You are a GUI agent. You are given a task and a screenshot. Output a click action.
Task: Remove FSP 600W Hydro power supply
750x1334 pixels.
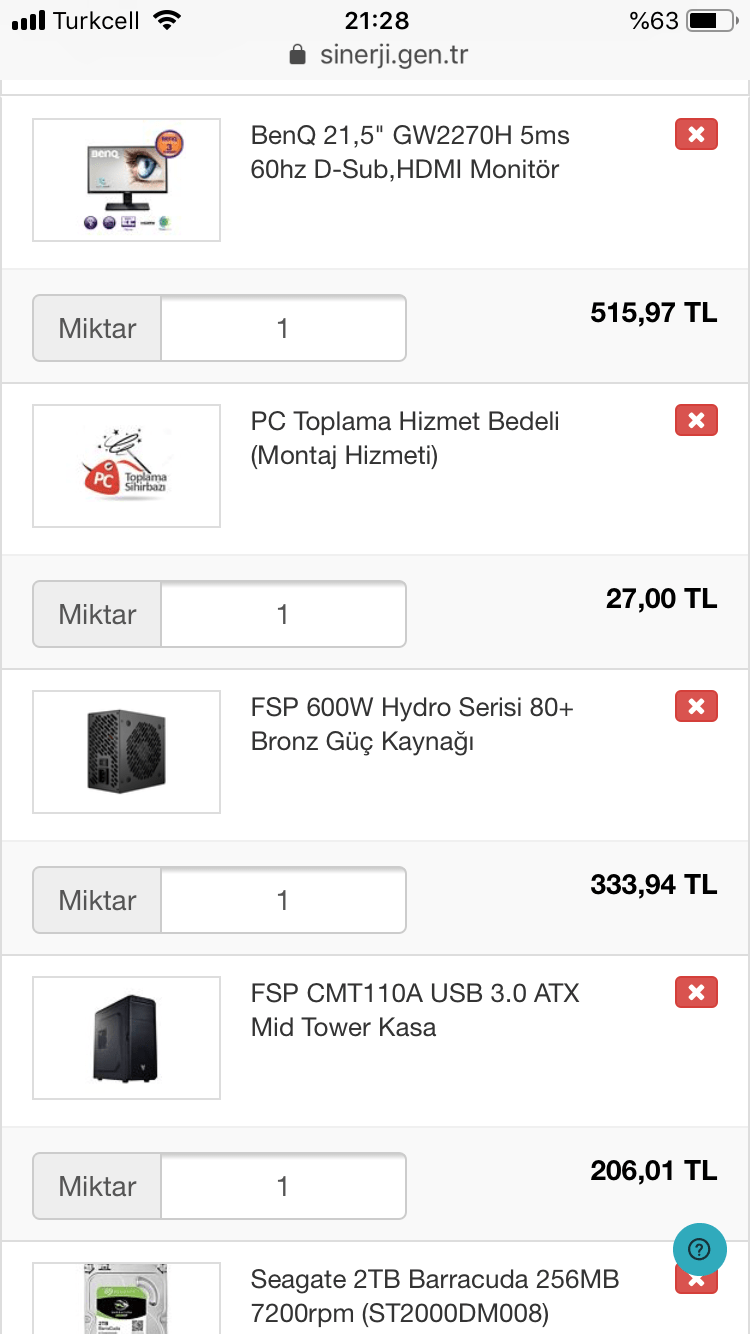click(x=696, y=706)
